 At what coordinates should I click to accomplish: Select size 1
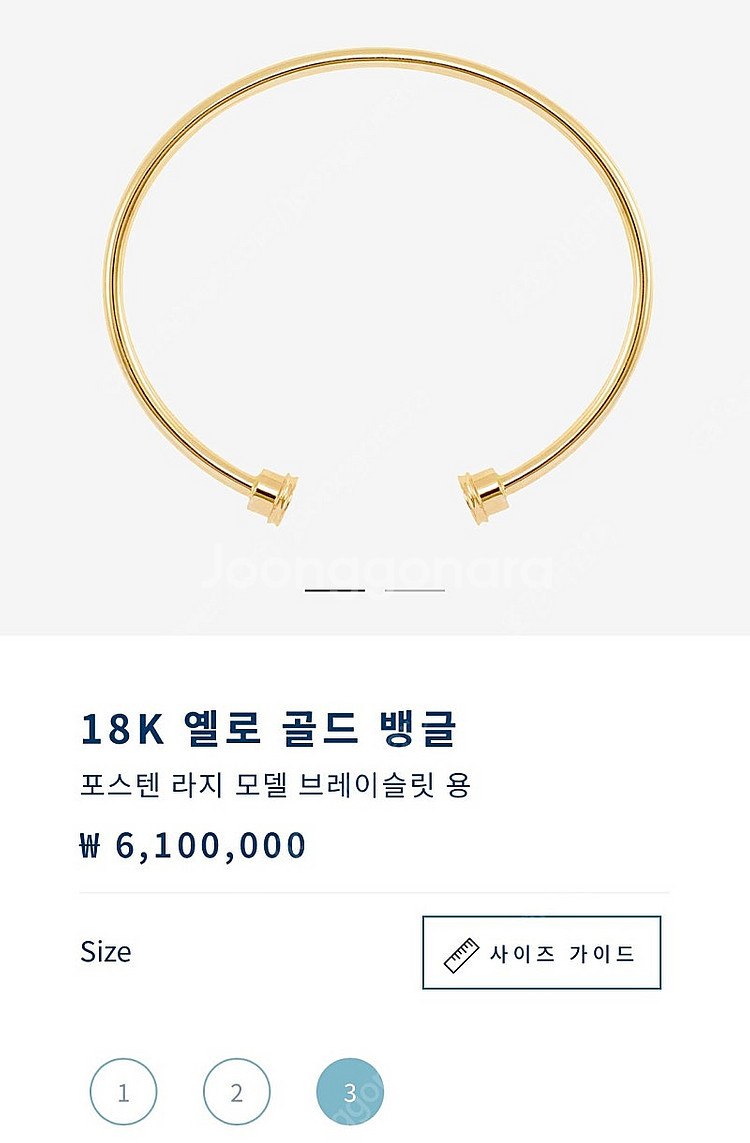click(123, 1092)
